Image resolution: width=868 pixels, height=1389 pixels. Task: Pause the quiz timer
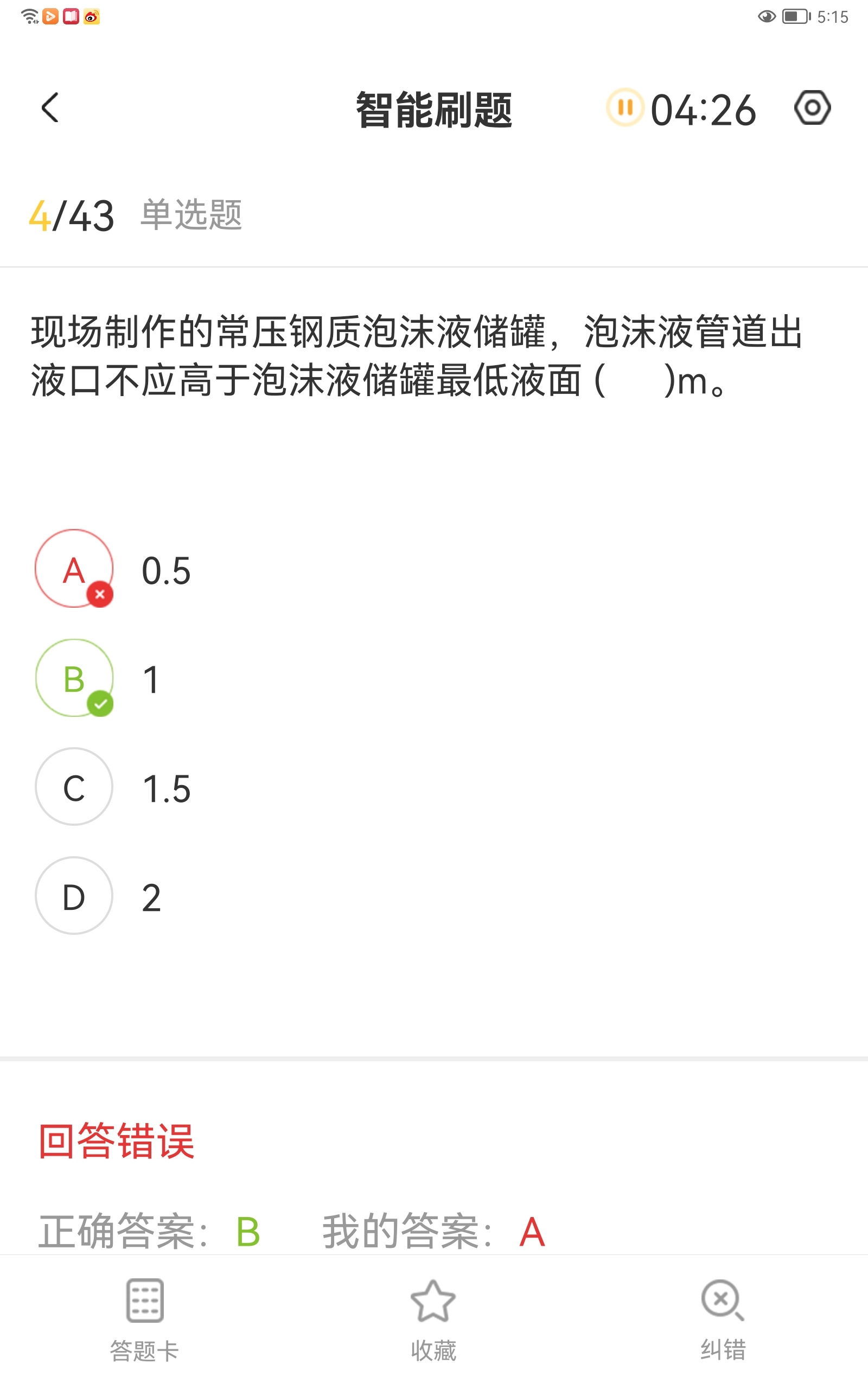coord(625,107)
